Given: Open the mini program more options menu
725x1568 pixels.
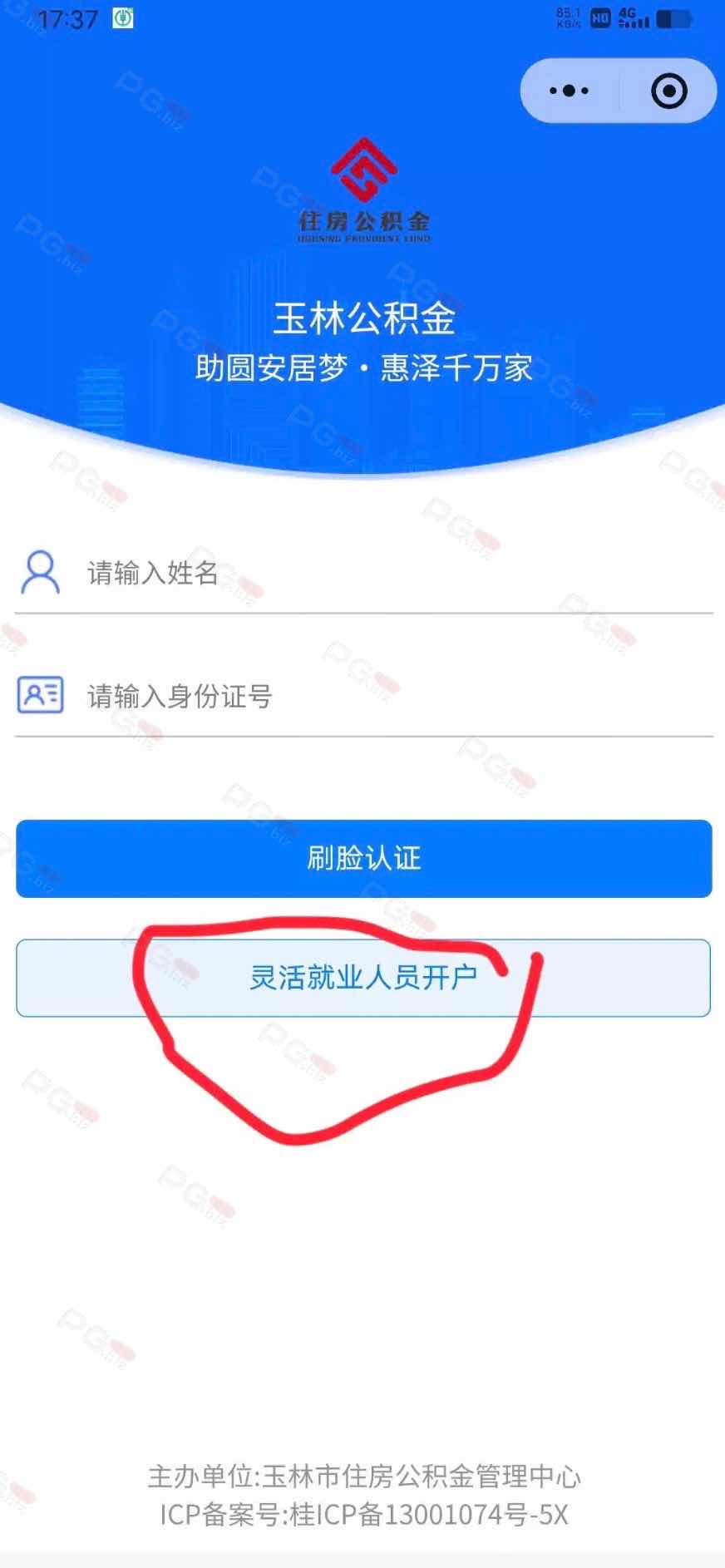Looking at the screenshot, I should point(570,91).
